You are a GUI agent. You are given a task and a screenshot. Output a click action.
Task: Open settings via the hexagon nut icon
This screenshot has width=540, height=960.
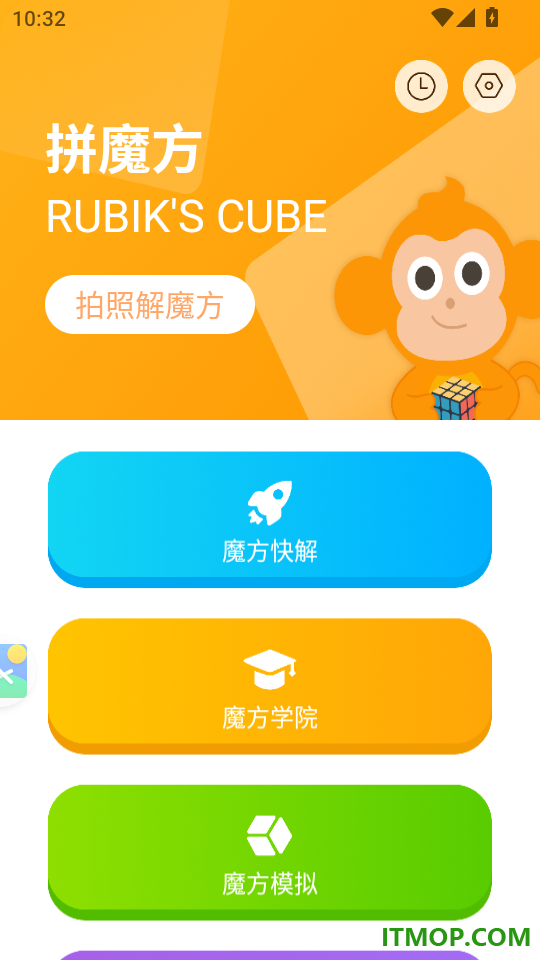tap(489, 86)
